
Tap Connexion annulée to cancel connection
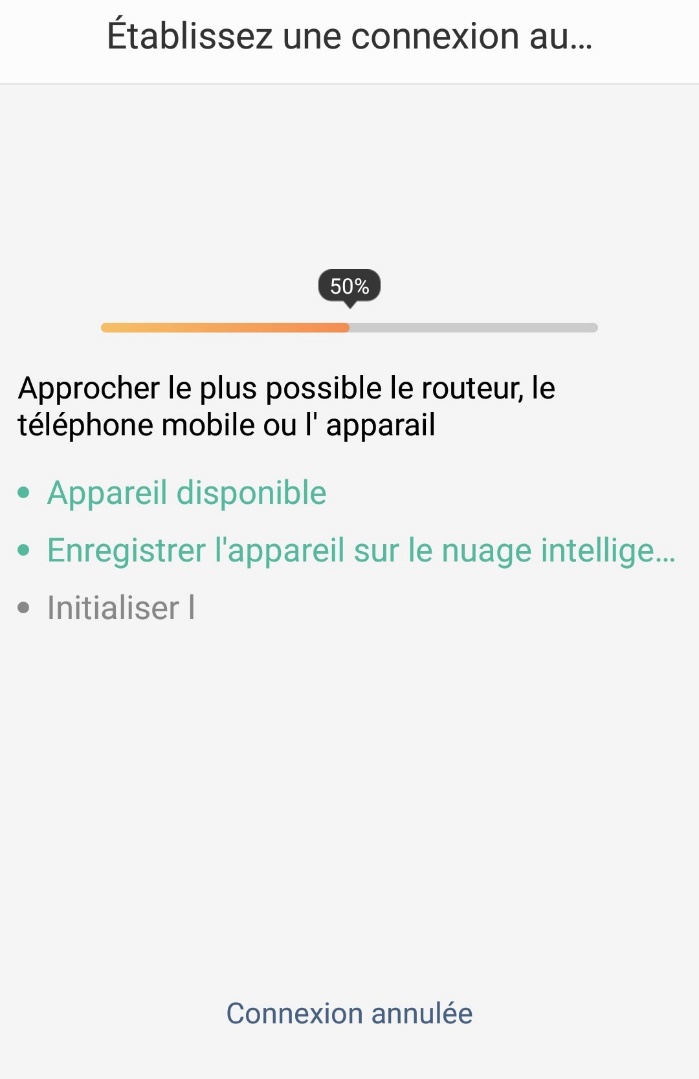point(349,1013)
